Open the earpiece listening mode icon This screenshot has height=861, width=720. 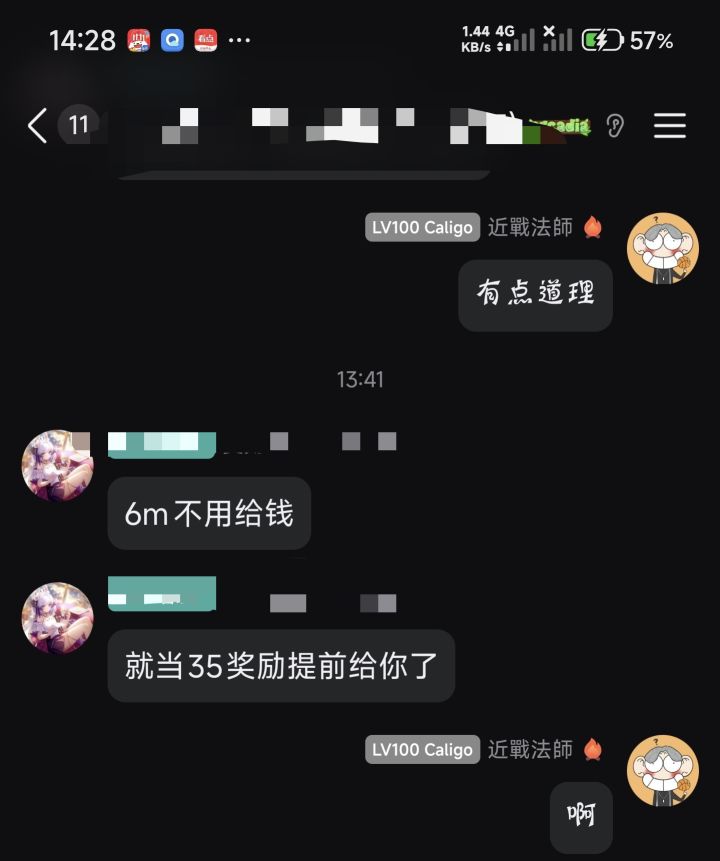[616, 127]
